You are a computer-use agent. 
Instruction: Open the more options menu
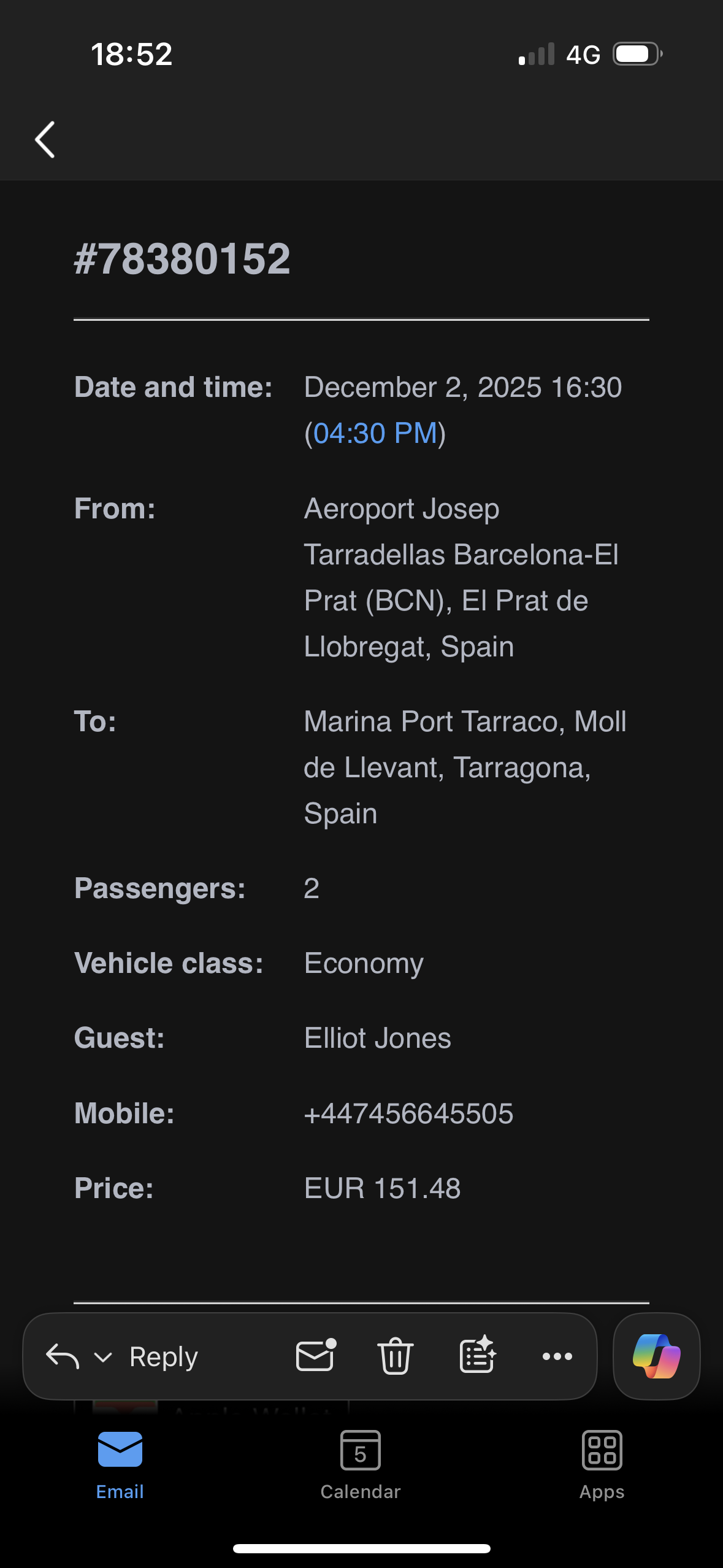pos(557,1356)
